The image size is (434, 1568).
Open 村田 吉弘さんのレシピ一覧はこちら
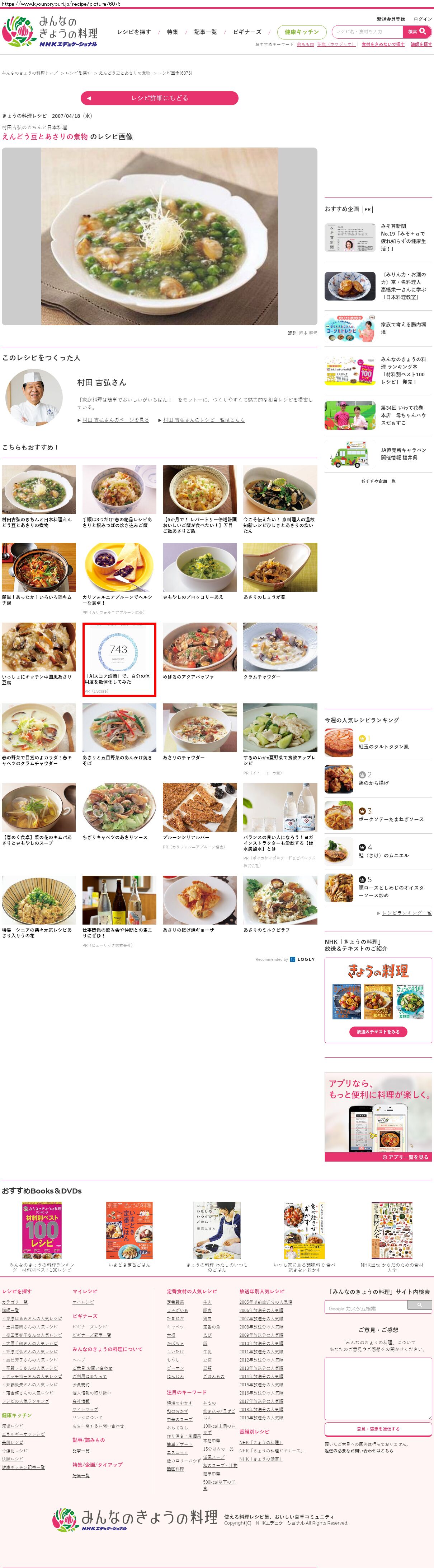click(204, 420)
